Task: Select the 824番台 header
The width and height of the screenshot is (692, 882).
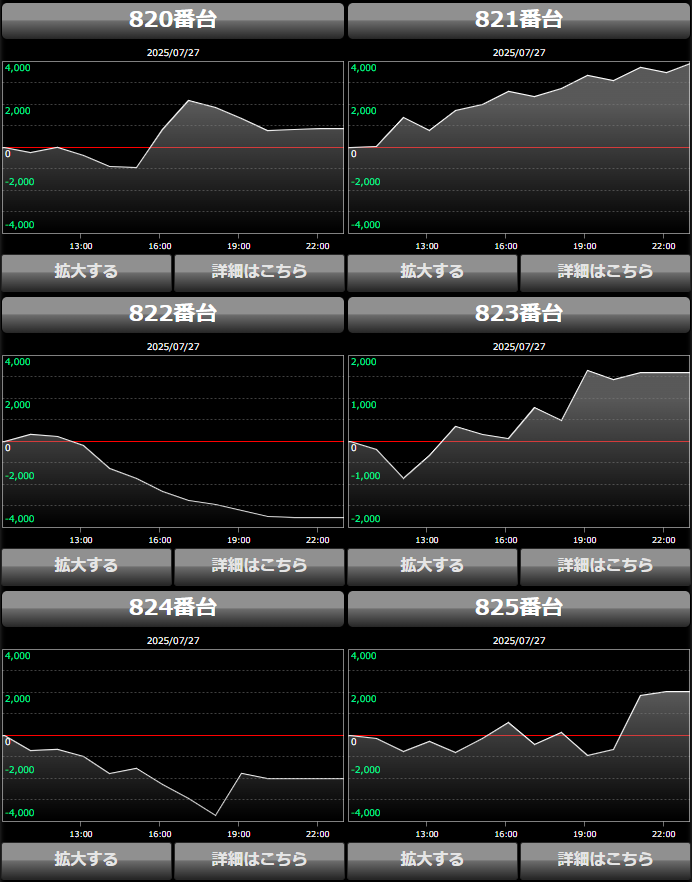Action: [x=173, y=608]
